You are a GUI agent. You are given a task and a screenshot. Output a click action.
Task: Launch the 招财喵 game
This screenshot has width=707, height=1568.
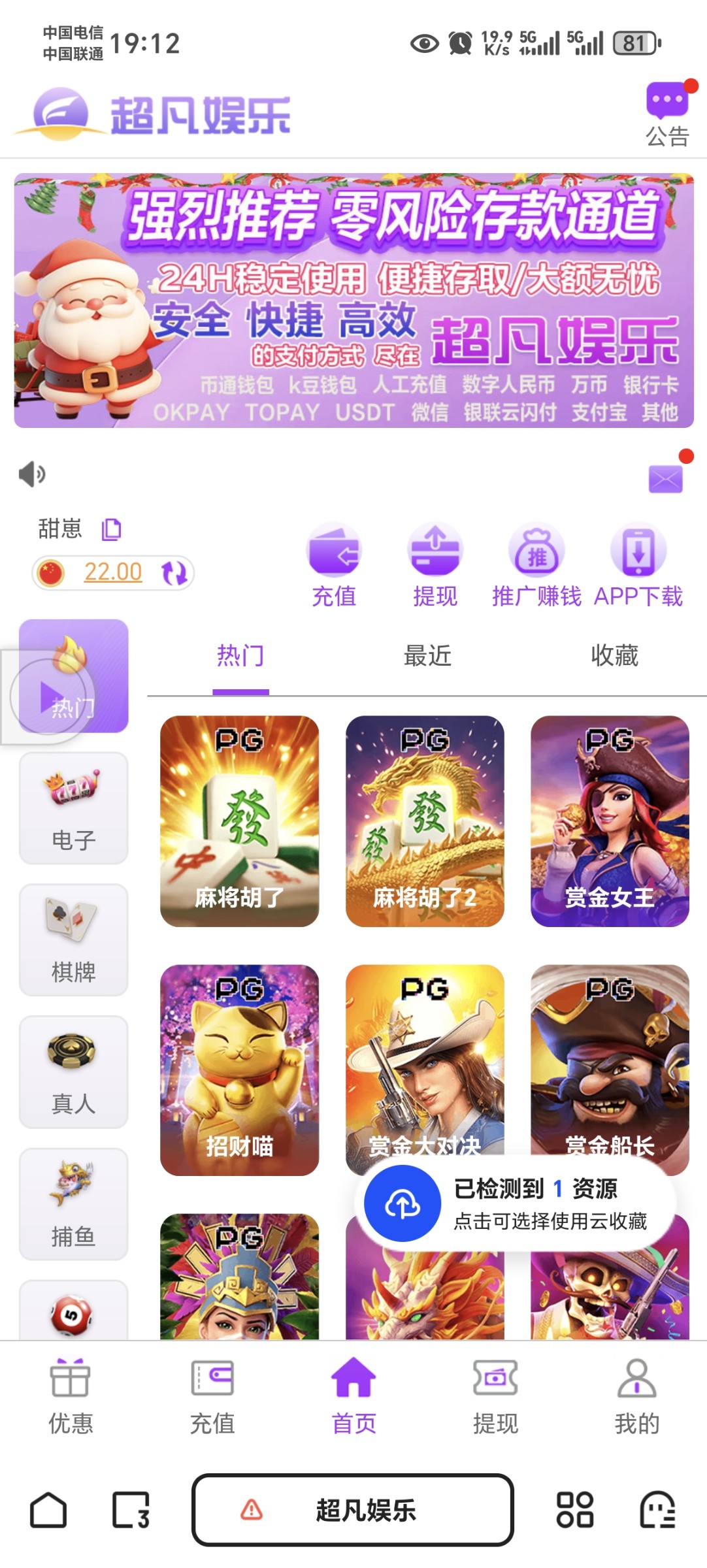click(x=239, y=1070)
